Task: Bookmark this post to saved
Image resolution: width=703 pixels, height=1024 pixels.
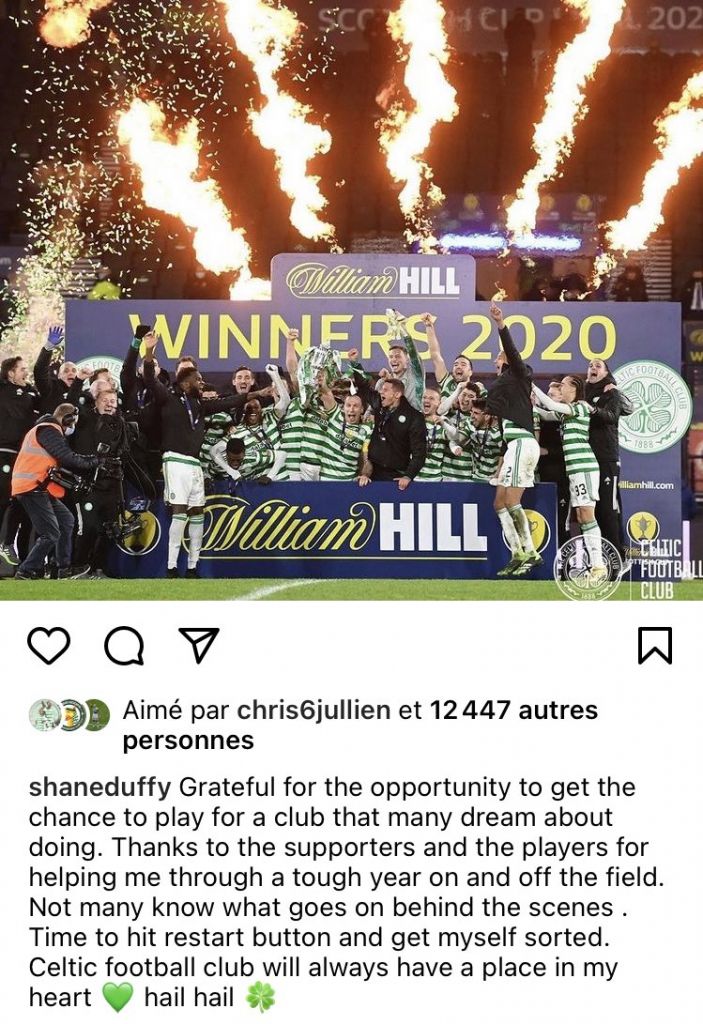Action: pos(654,647)
